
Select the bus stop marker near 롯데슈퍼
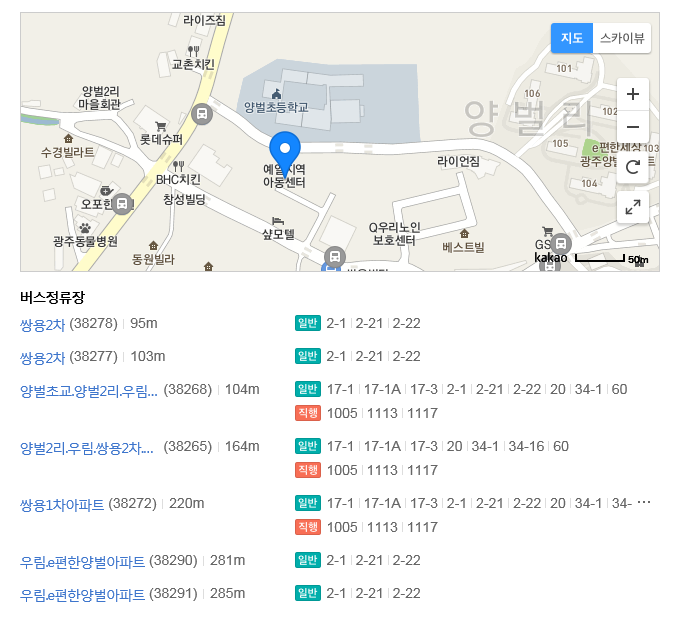(202, 113)
